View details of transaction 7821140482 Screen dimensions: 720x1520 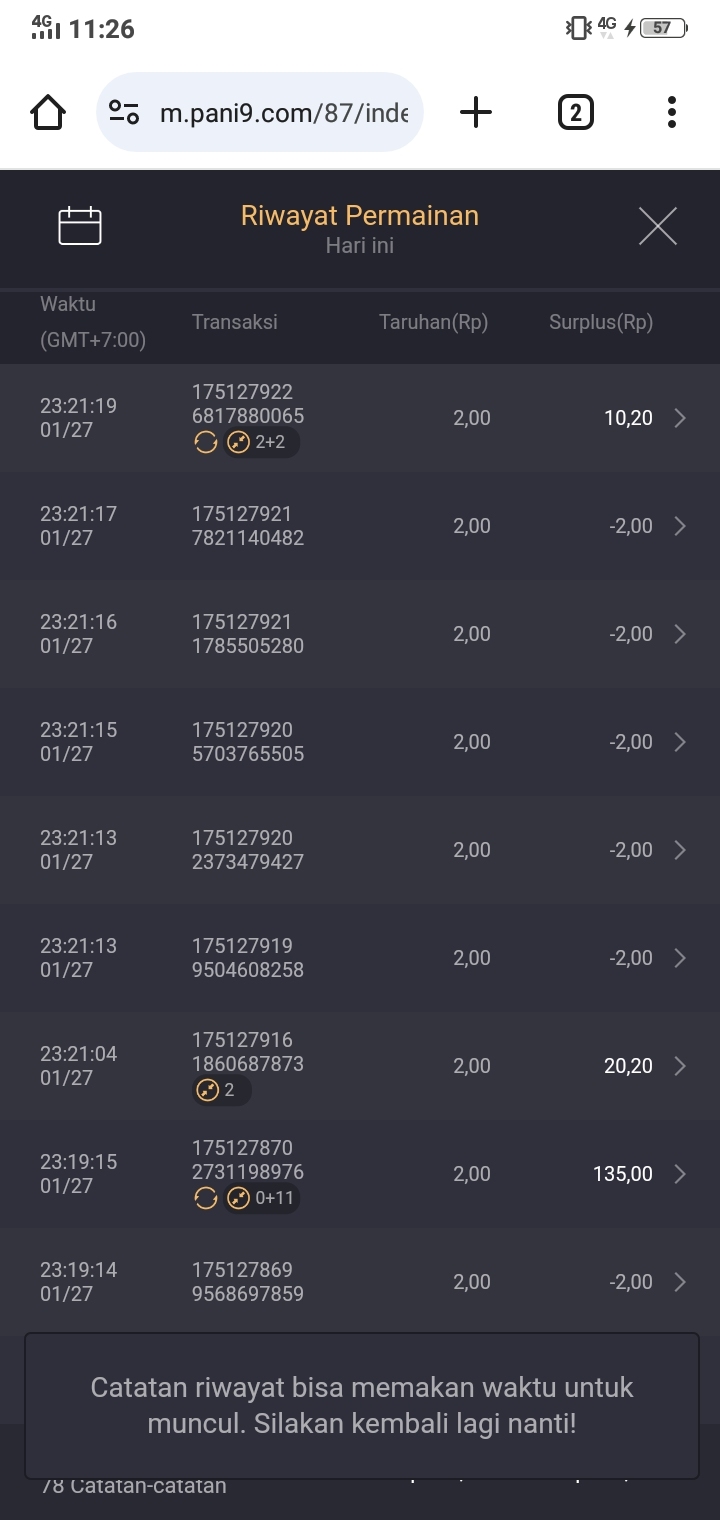coord(360,526)
